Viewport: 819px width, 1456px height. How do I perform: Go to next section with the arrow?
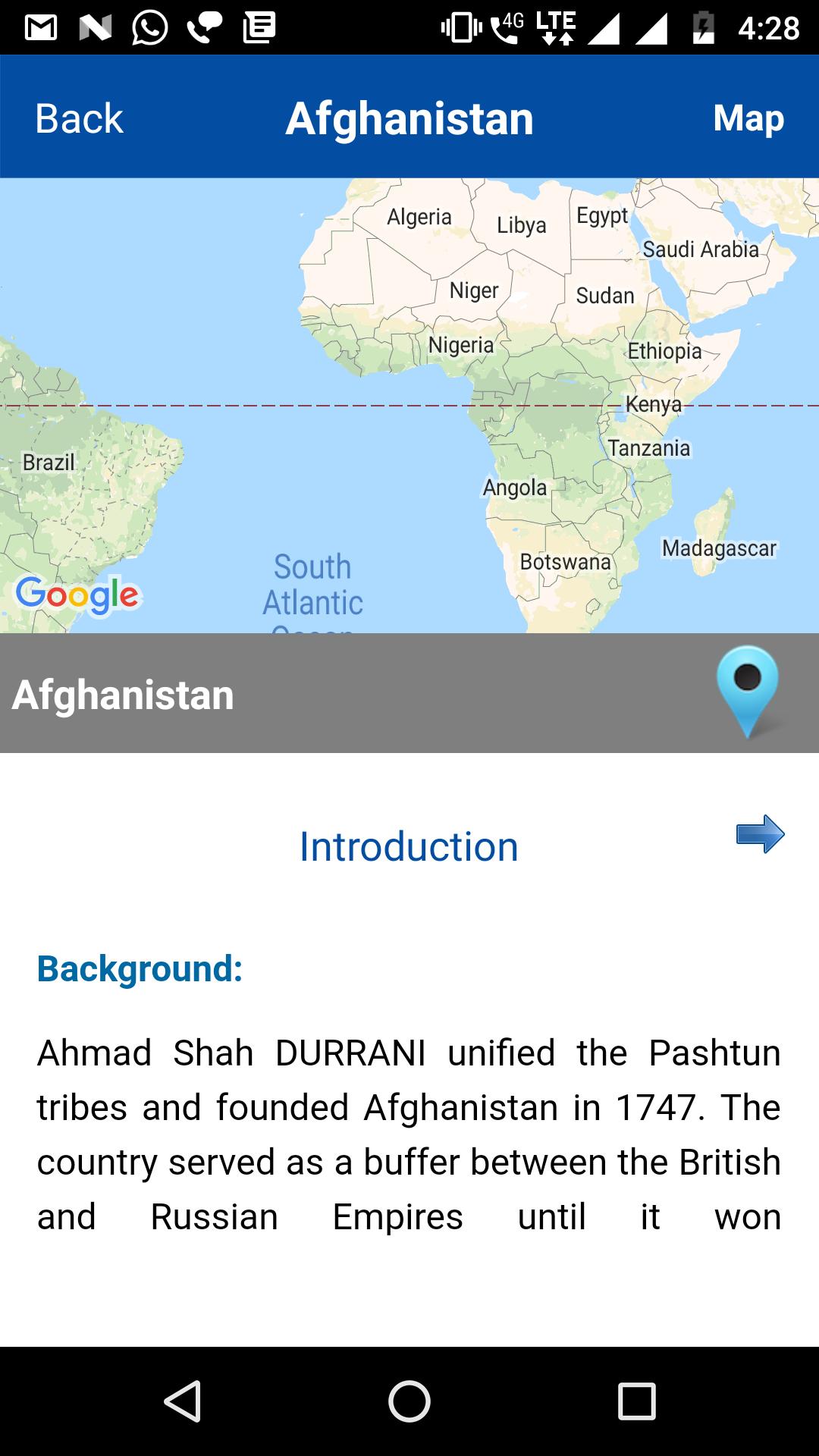(761, 834)
